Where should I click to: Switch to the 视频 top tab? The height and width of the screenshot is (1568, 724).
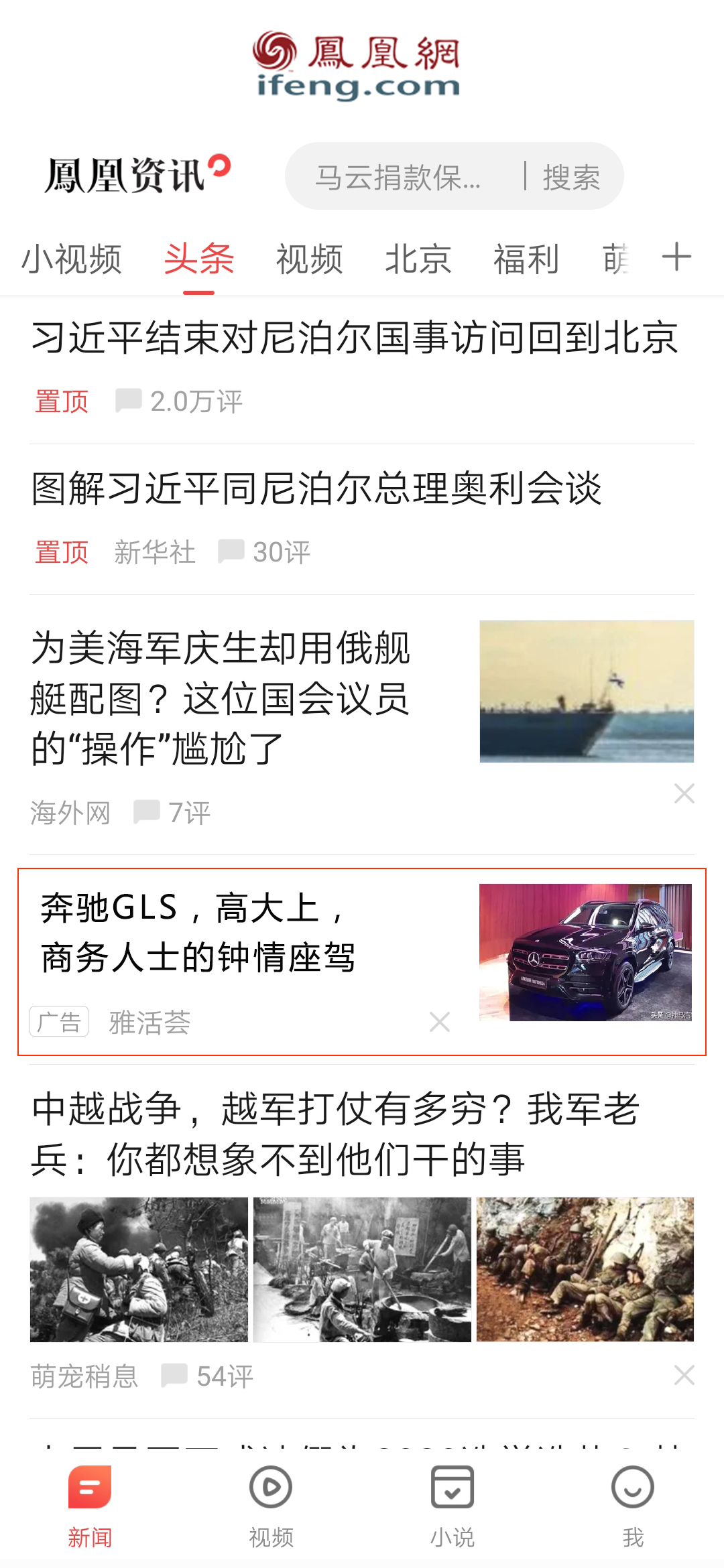(x=309, y=259)
